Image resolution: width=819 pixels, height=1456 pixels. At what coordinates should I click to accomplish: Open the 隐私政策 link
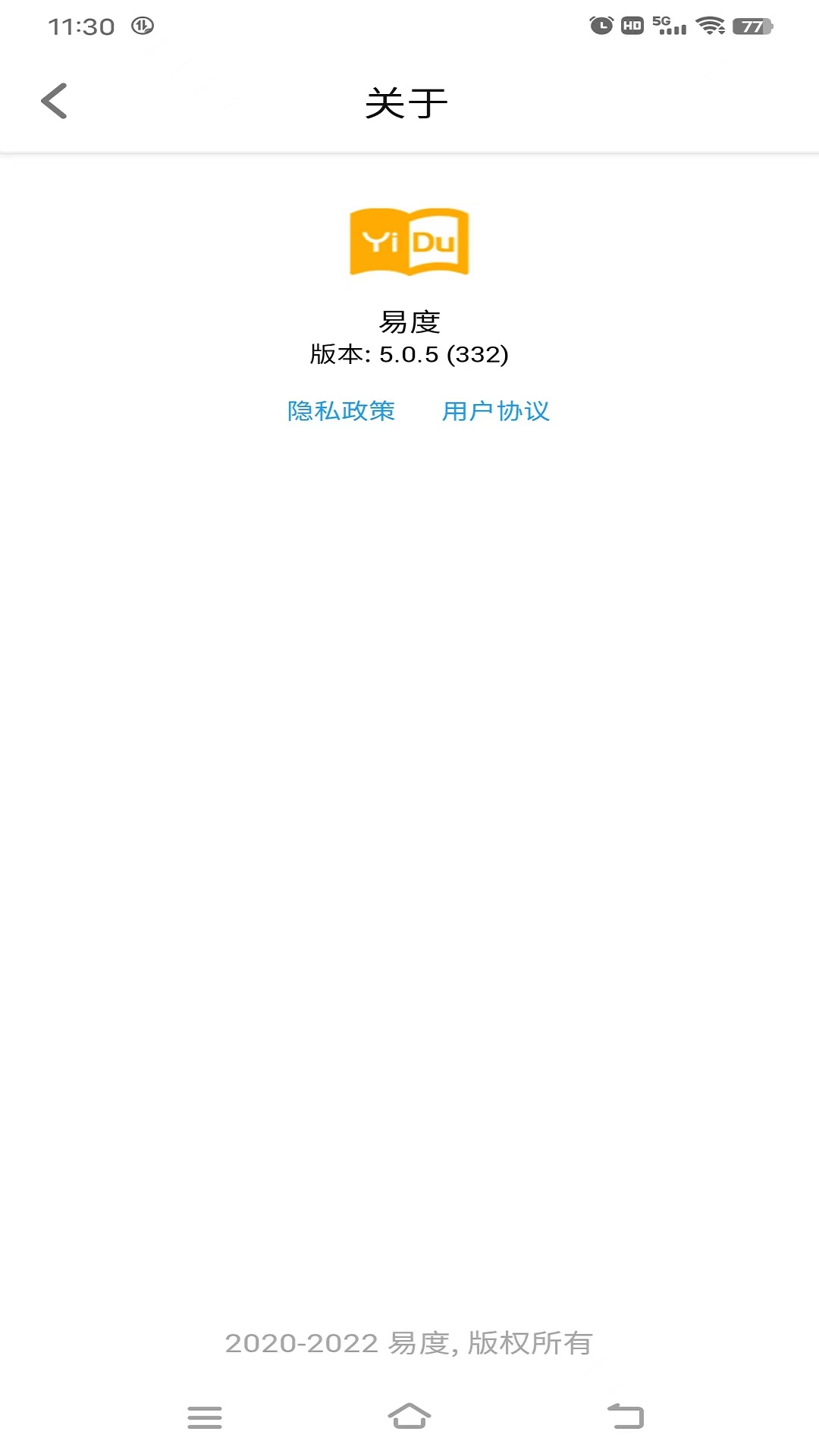click(341, 411)
